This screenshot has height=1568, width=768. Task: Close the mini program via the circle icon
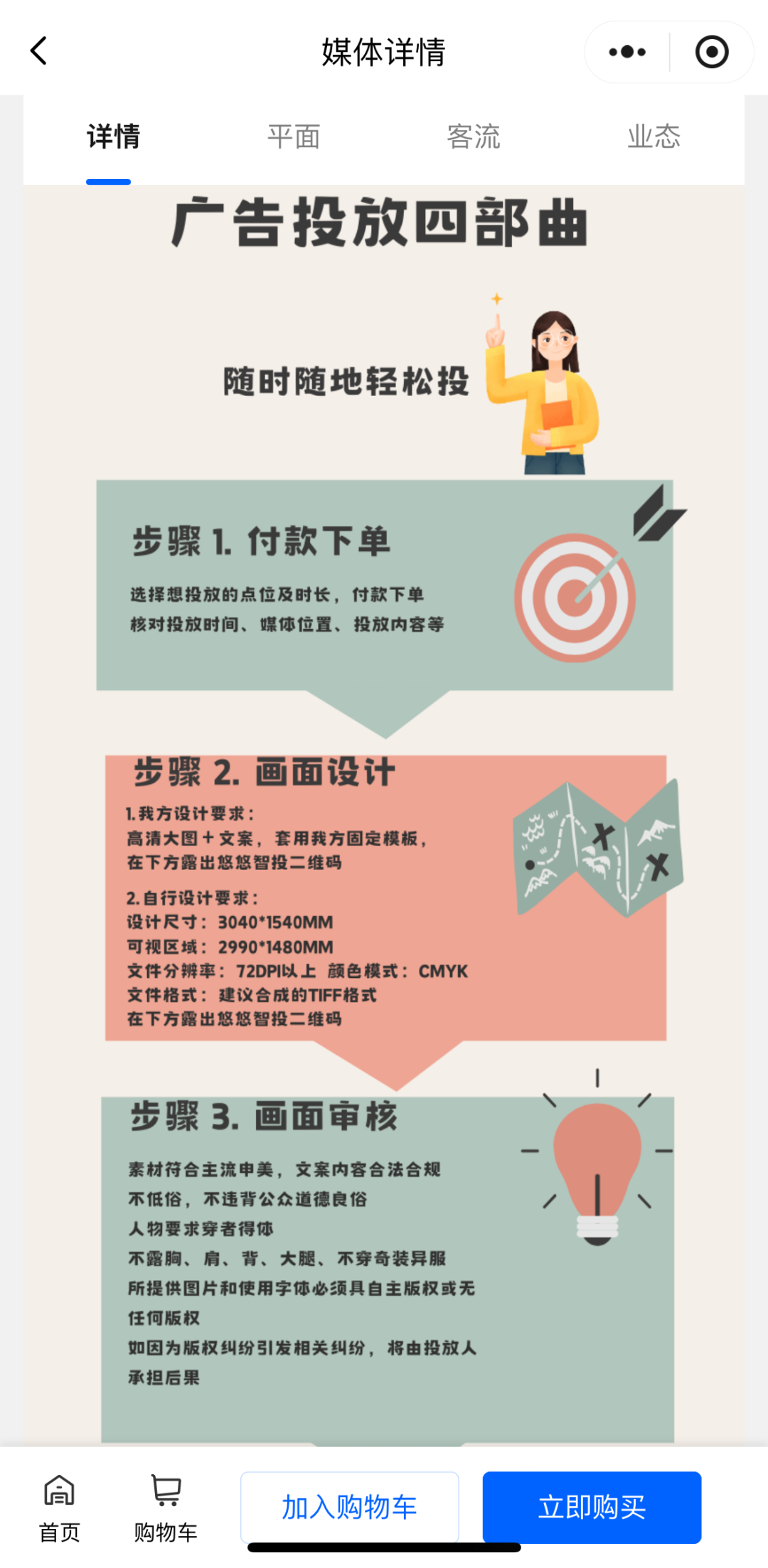(x=712, y=52)
